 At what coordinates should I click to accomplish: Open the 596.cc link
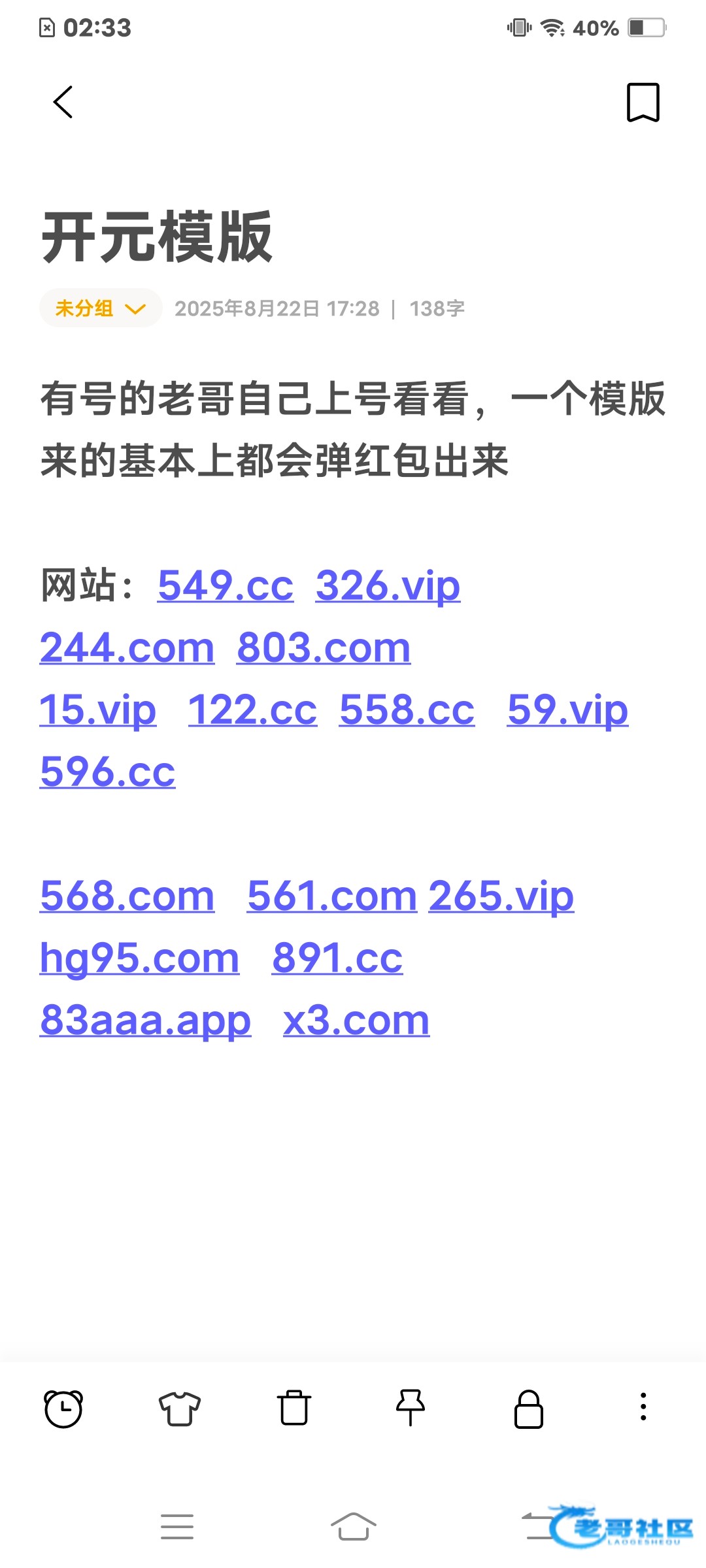108,772
